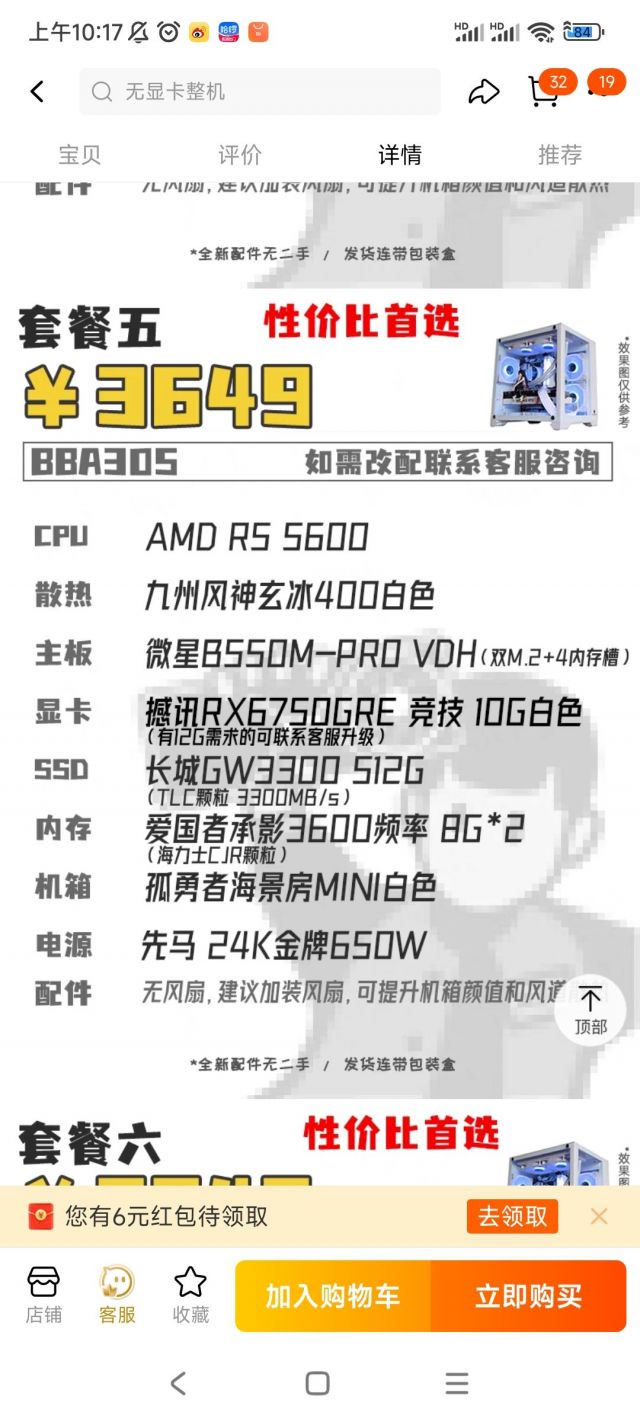Tap the 无显卡整机 search field
Viewport: 640px width, 1422px height.
click(x=260, y=92)
